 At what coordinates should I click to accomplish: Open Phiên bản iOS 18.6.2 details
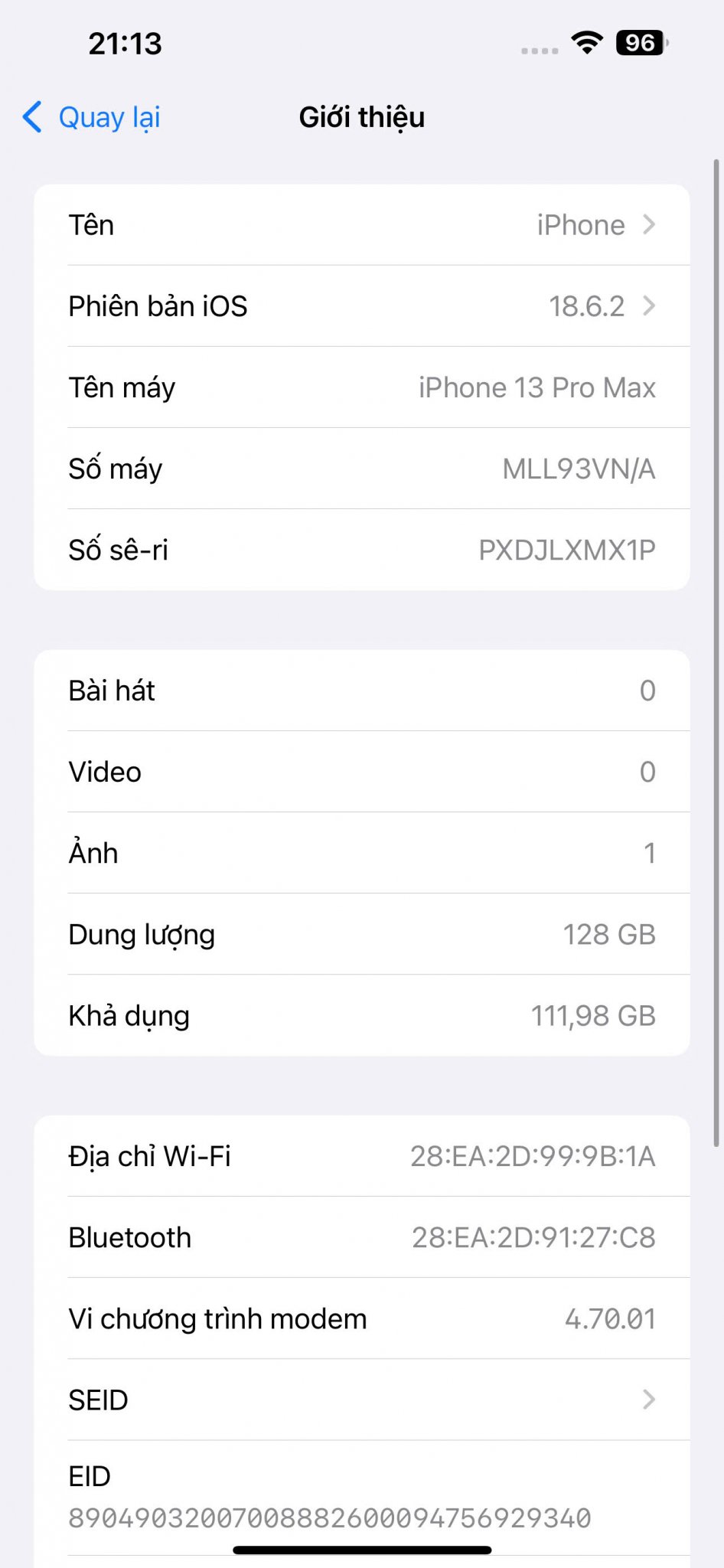tap(361, 306)
